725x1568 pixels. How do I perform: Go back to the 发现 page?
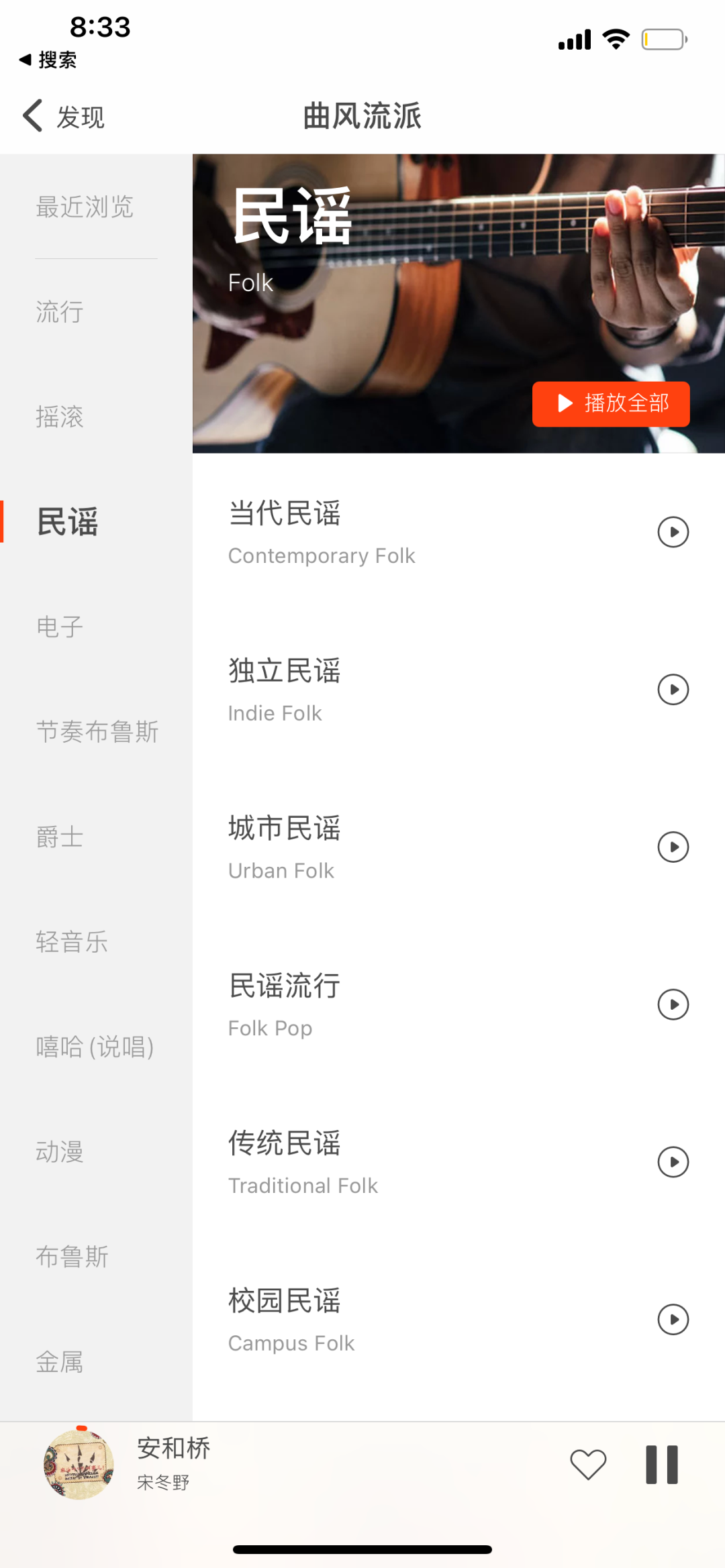coord(64,117)
